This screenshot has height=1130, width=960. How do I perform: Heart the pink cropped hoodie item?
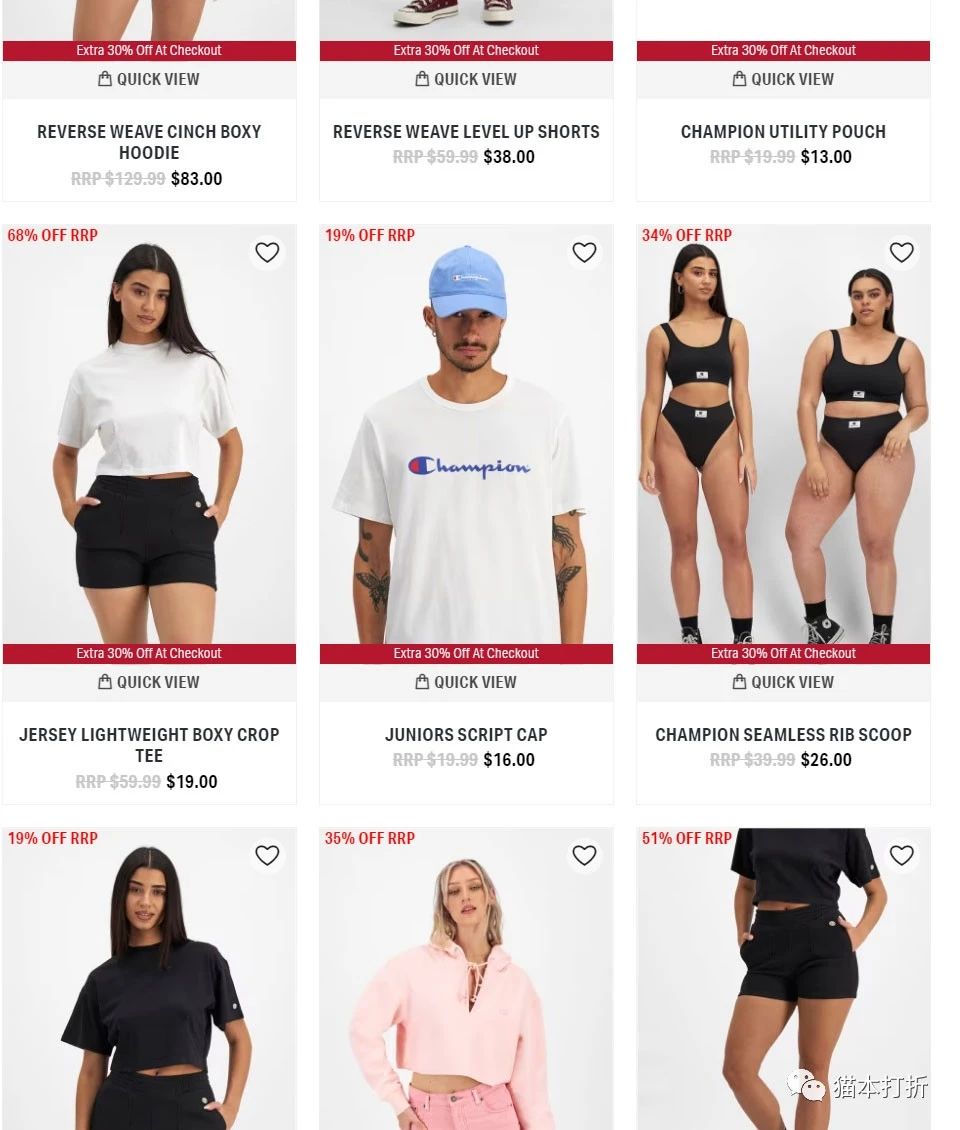[x=584, y=856]
